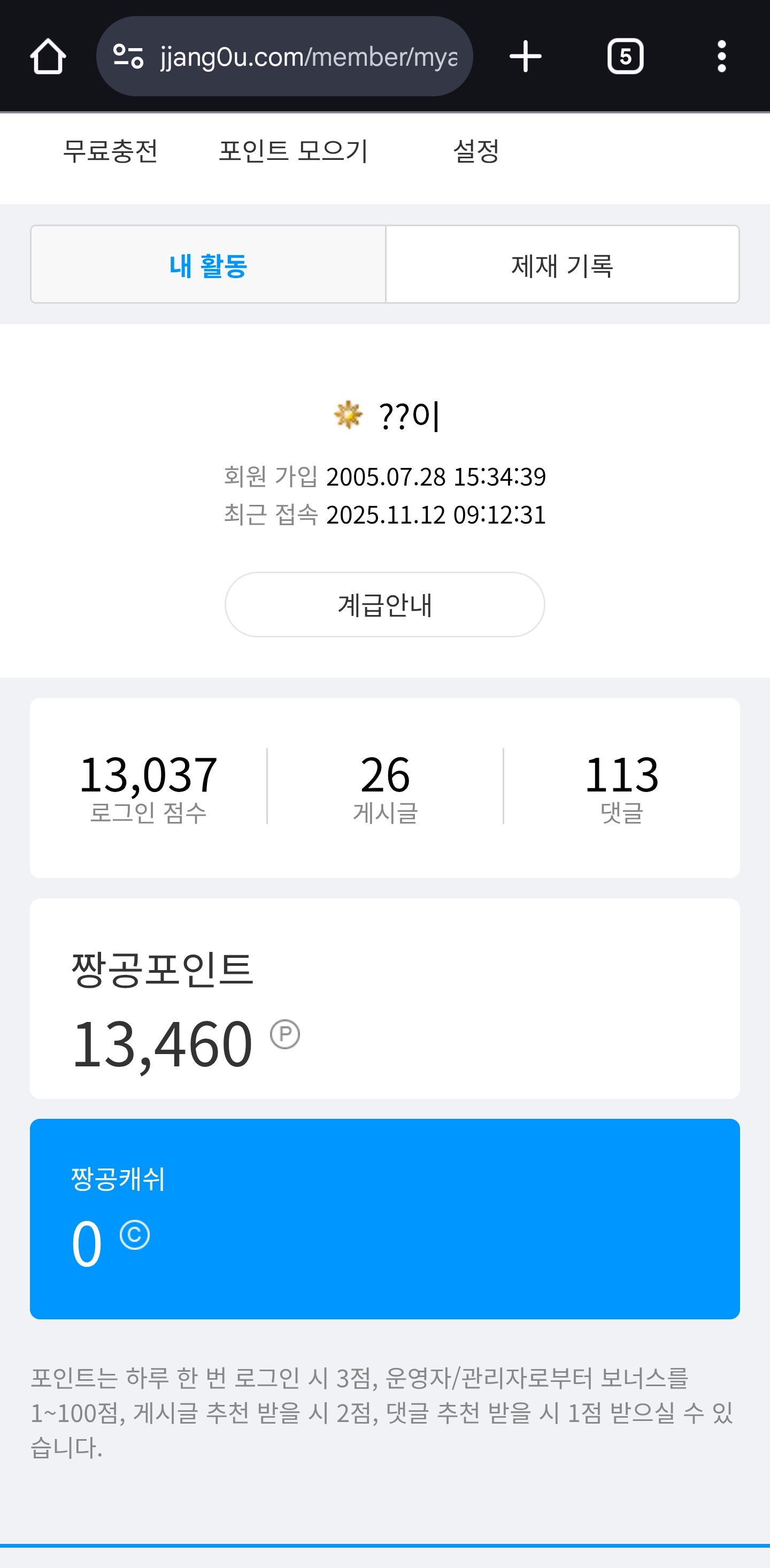The image size is (770, 1568).
Task: Open the 설정 menu
Action: tap(476, 151)
